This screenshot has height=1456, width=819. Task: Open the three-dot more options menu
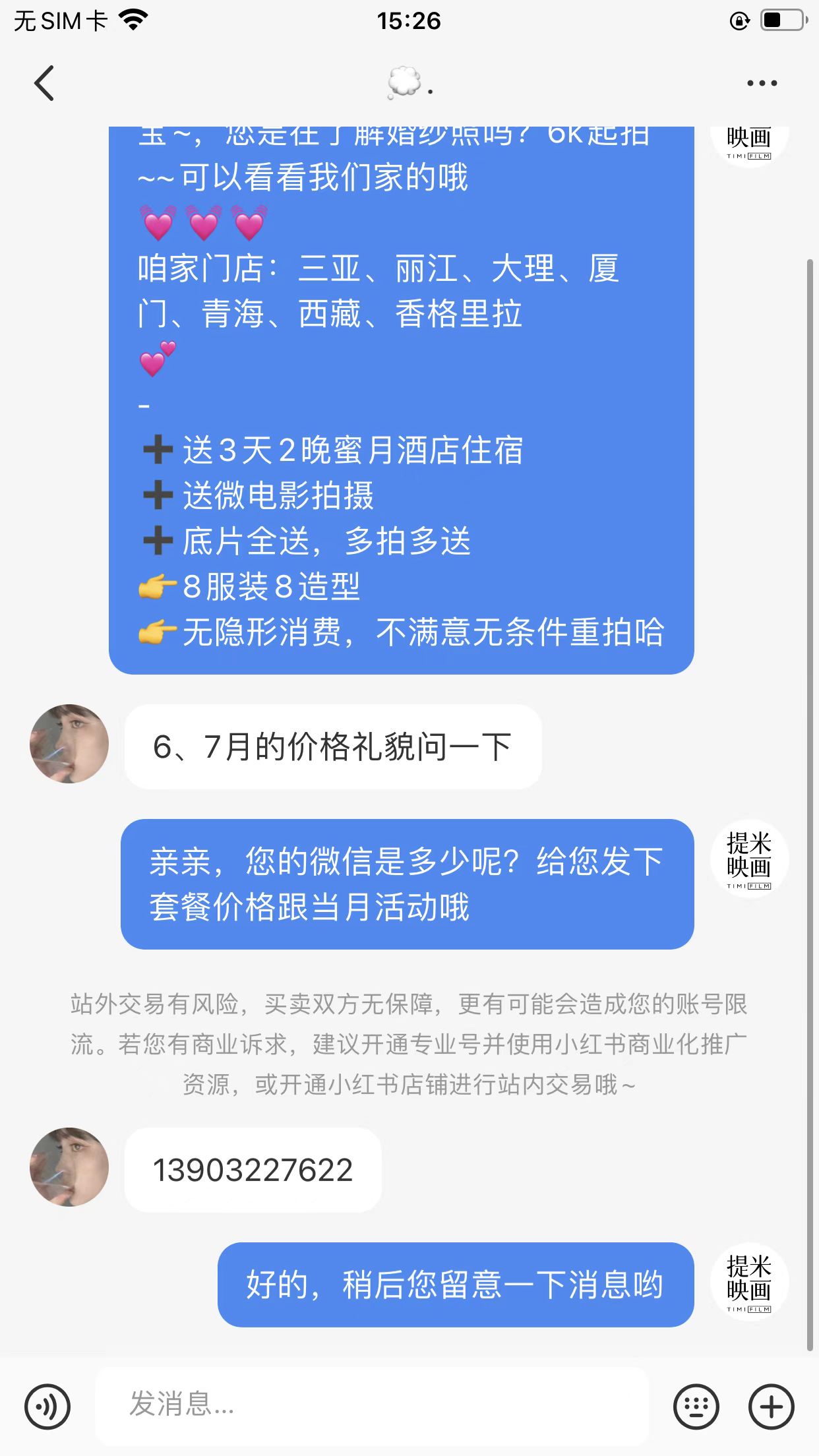pyautogui.click(x=762, y=83)
